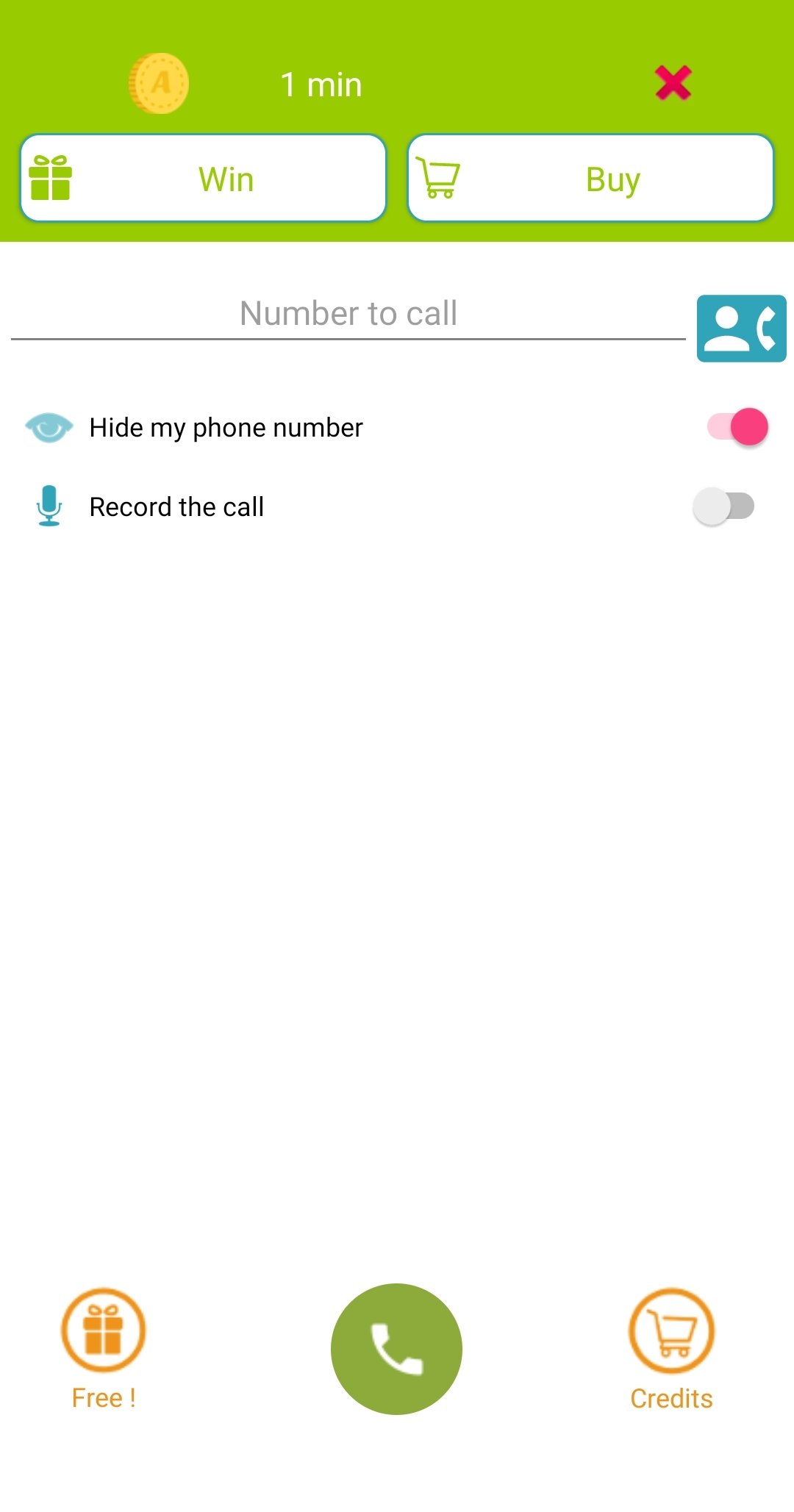794x1512 pixels.
Task: Open the contacts picker icon
Action: [x=741, y=329]
